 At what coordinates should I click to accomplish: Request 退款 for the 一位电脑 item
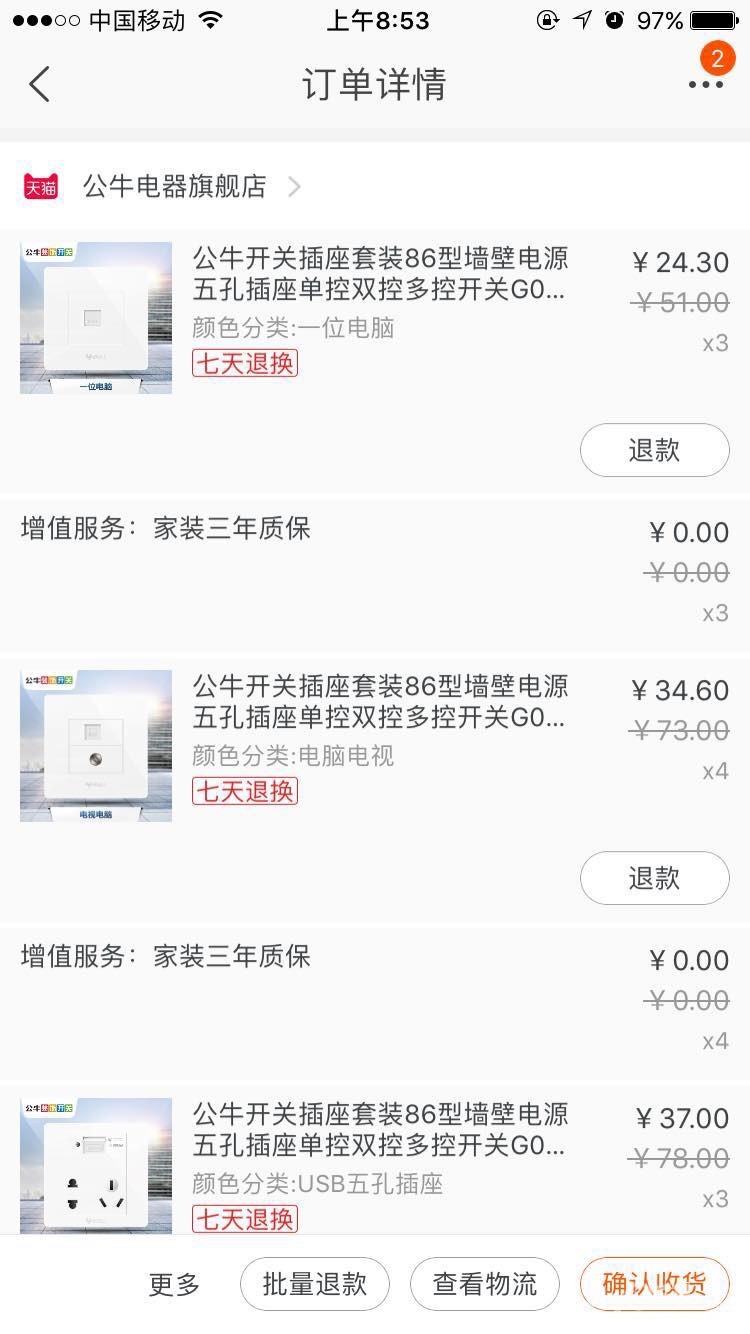[654, 450]
